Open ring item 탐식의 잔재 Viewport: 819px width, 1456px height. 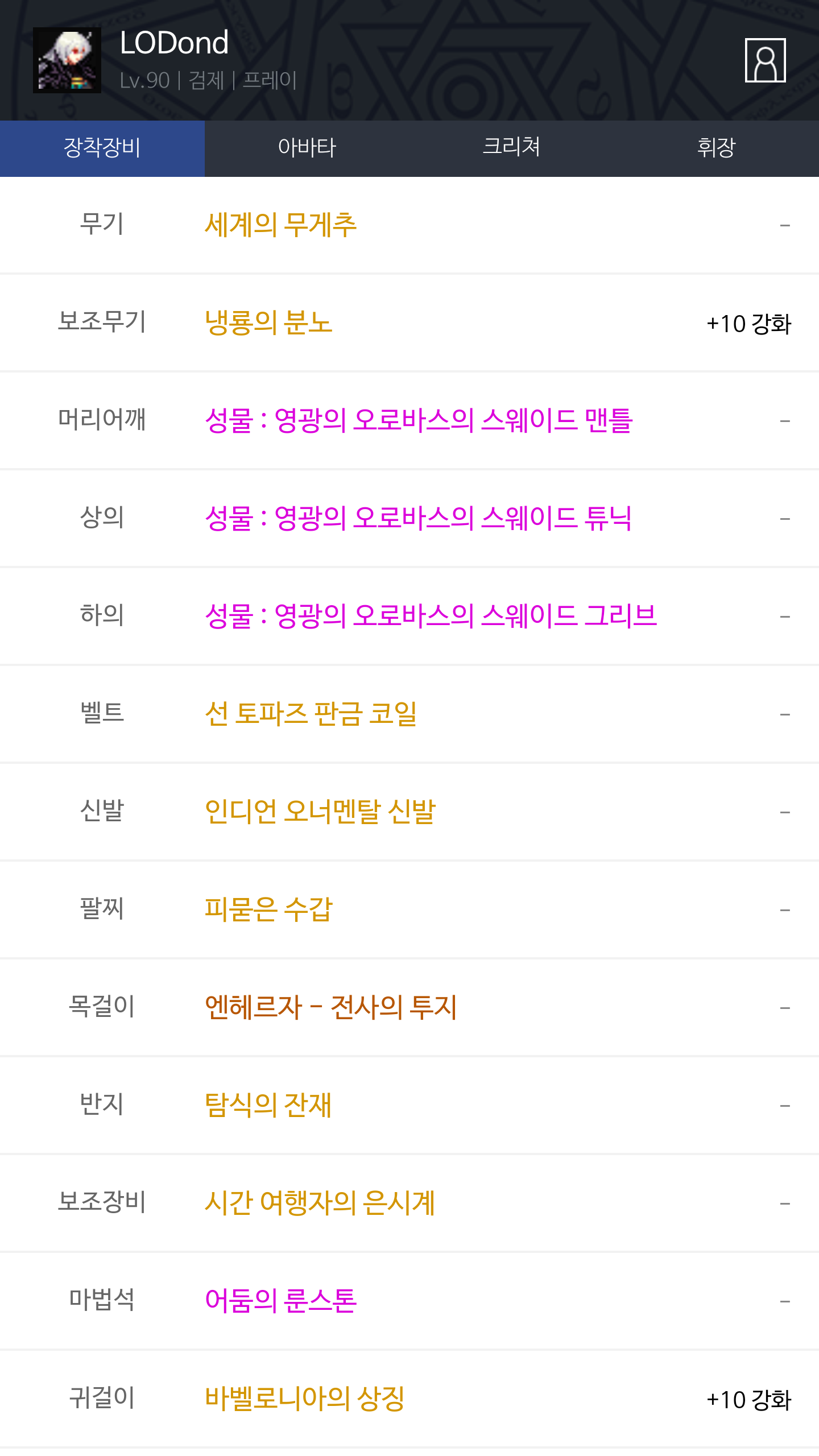point(268,1106)
